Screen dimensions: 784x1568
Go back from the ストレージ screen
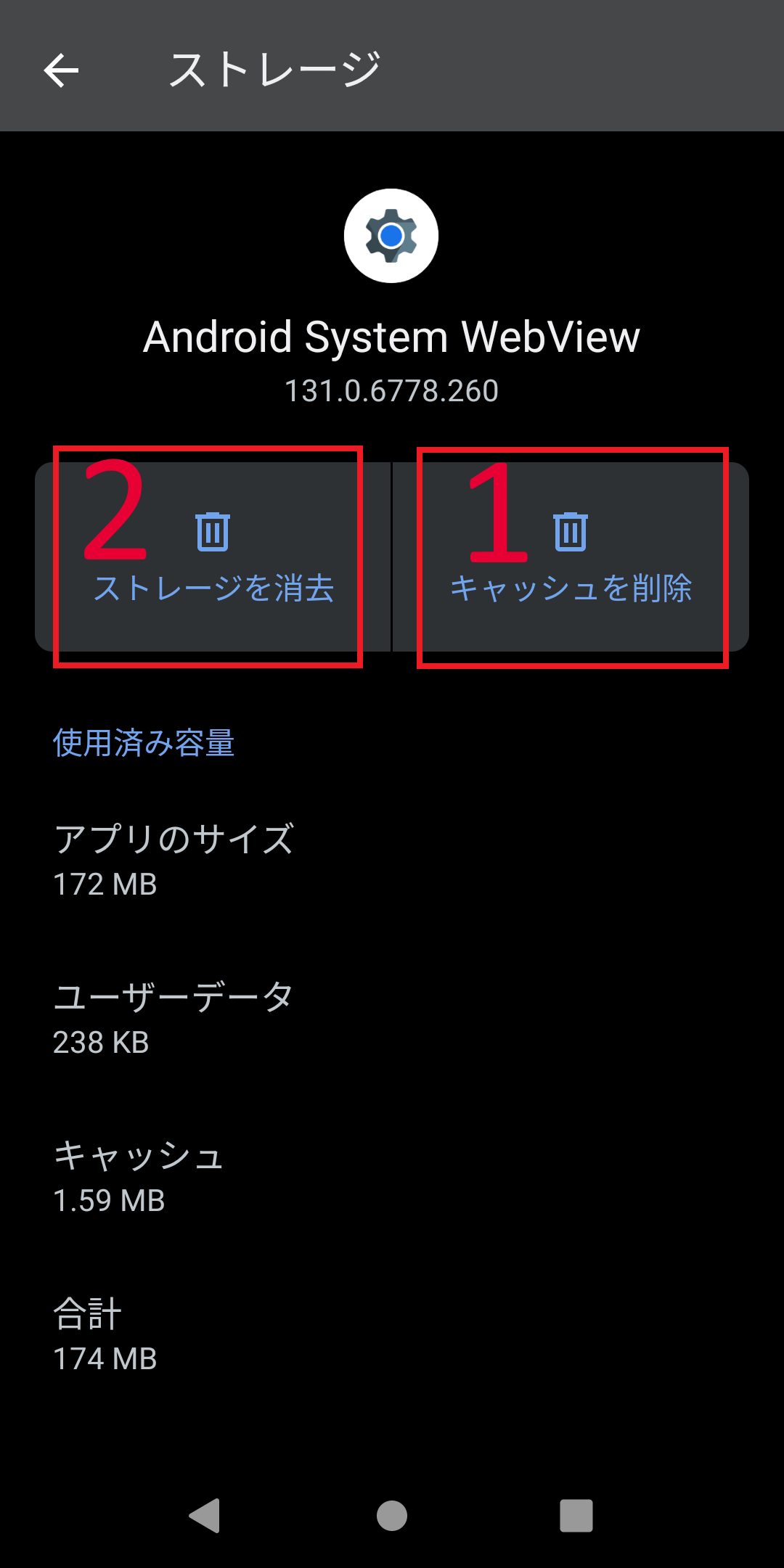click(x=61, y=70)
